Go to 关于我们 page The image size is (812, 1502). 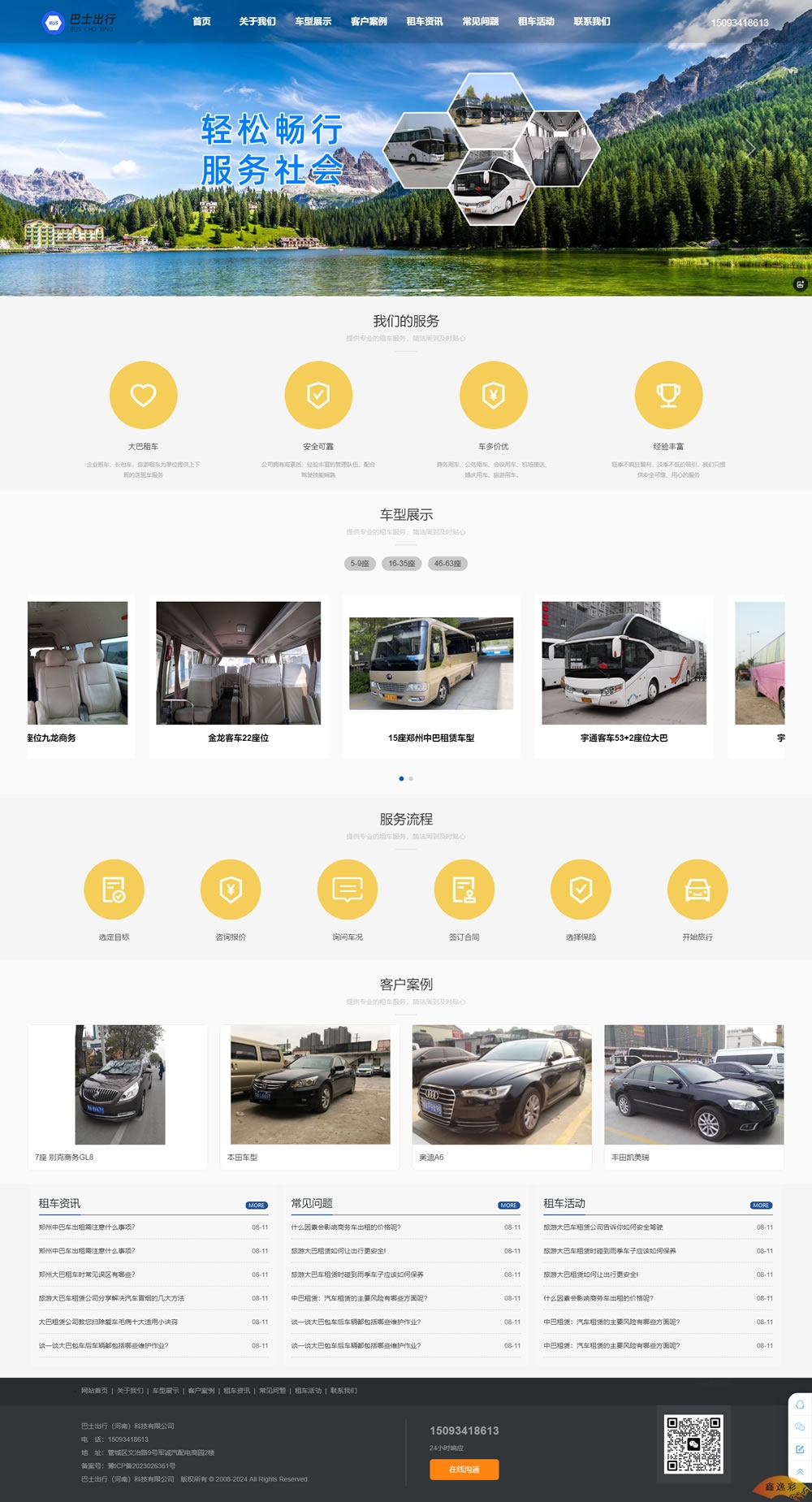[x=257, y=22]
